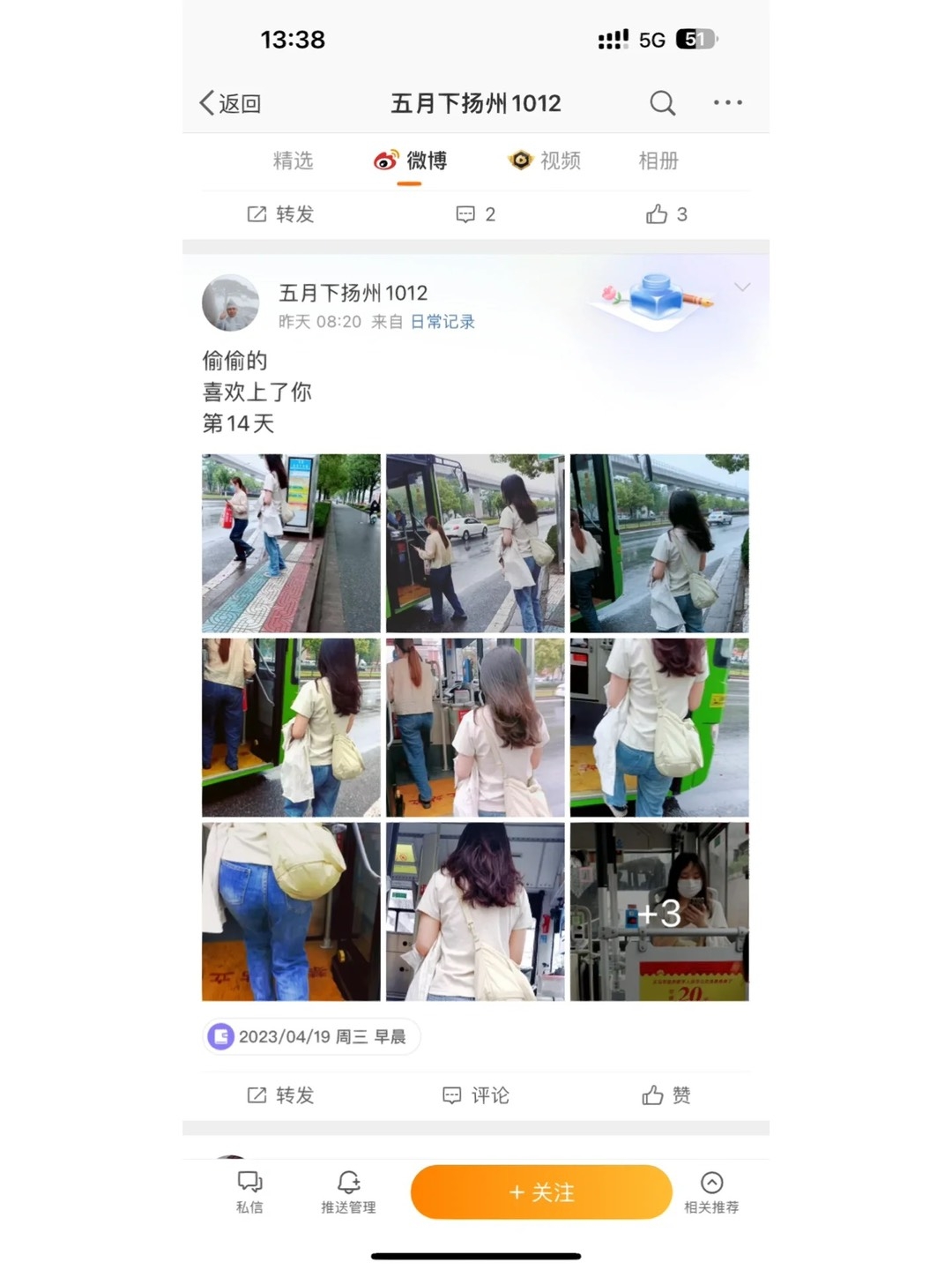
Task: Open the 日常记录 source link
Action: coord(443,322)
